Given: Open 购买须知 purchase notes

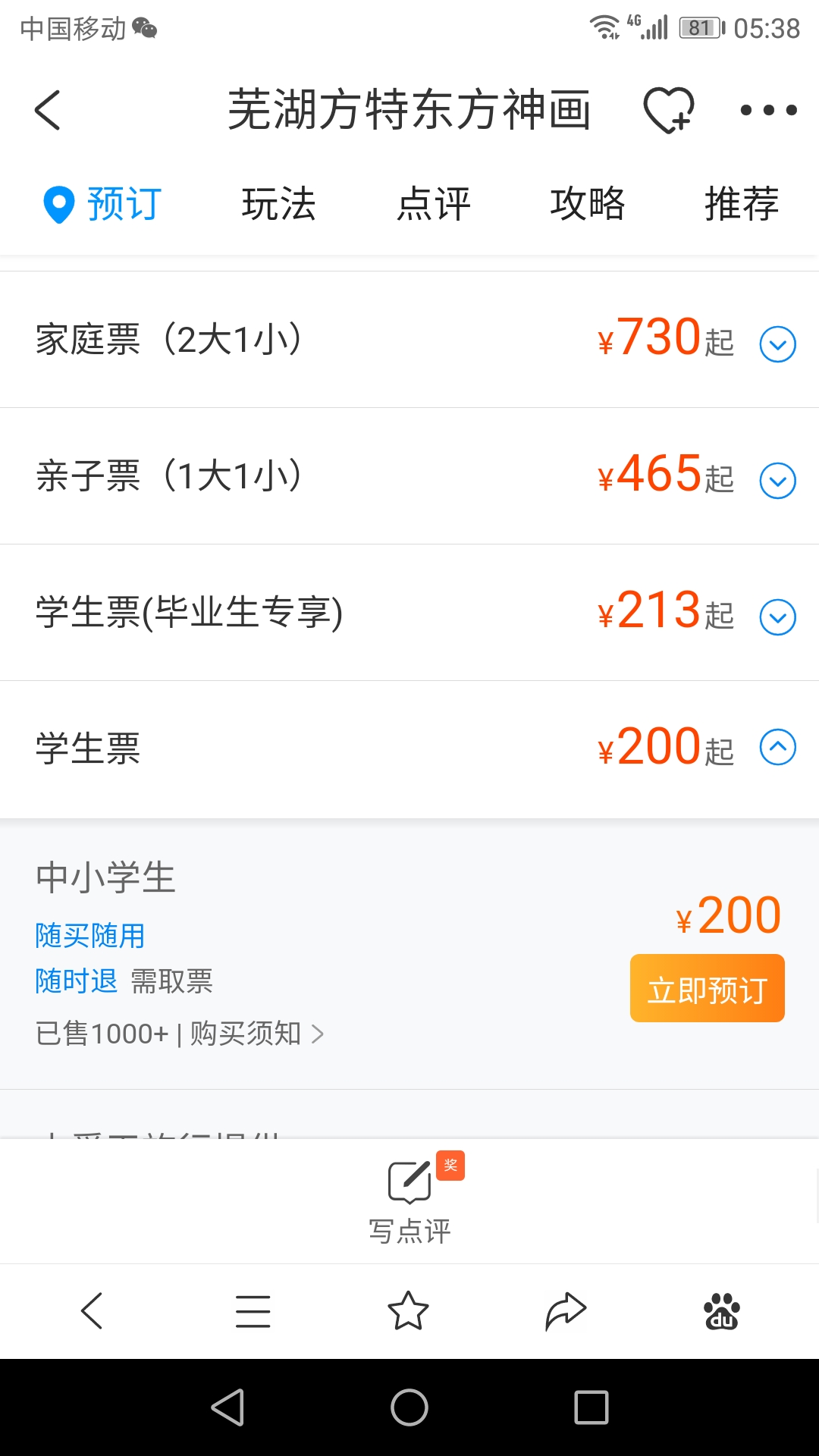Looking at the screenshot, I should (x=256, y=1034).
